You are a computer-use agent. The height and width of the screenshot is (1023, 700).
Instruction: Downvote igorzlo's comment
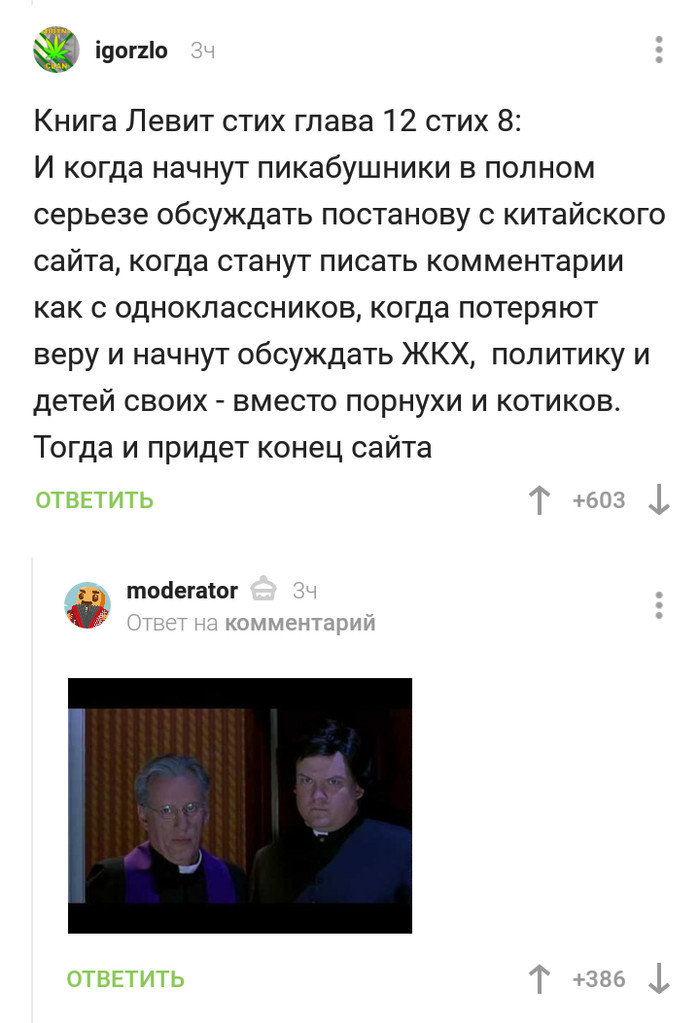point(658,500)
